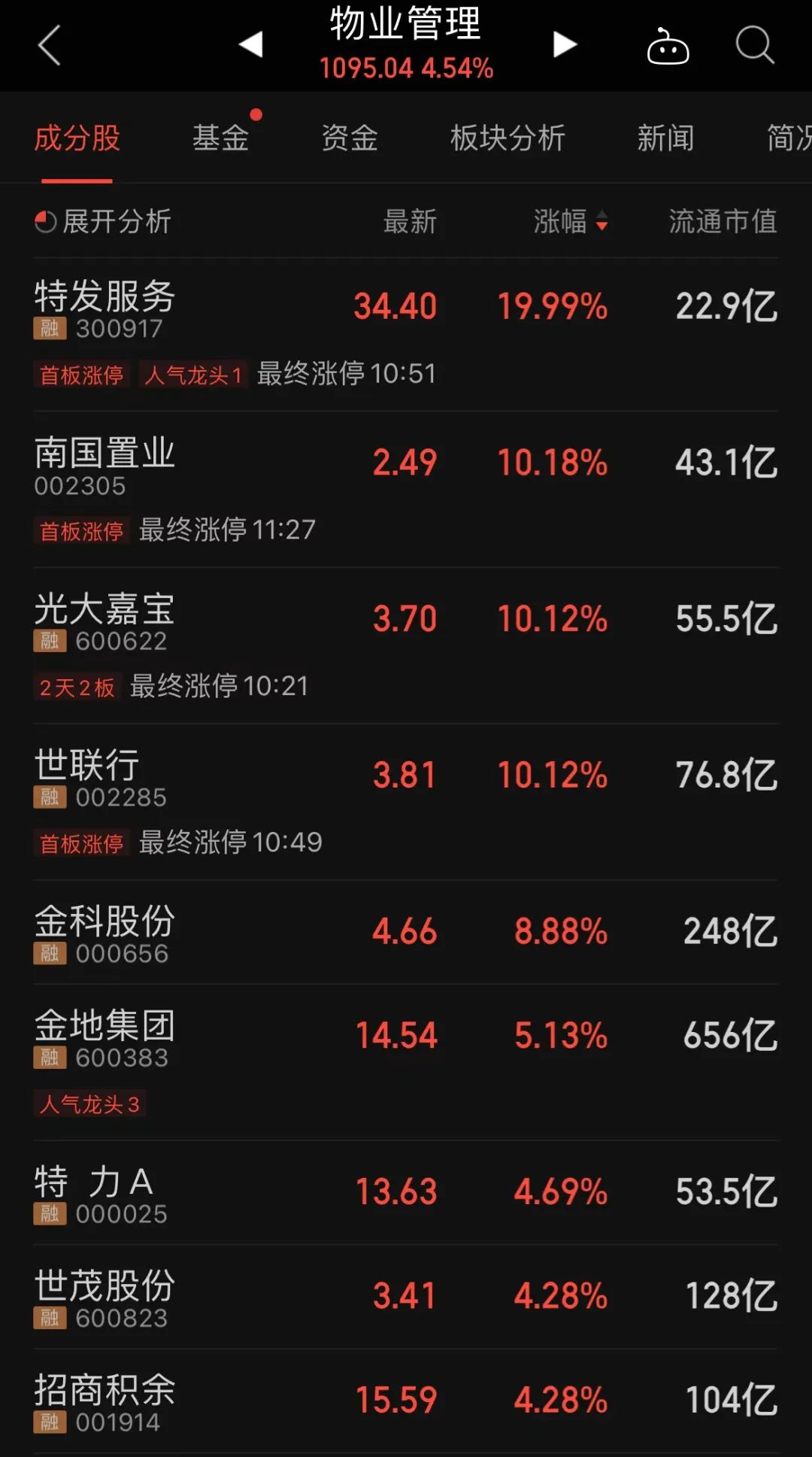
Task: Switch to the 基金 tab
Action: (220, 138)
